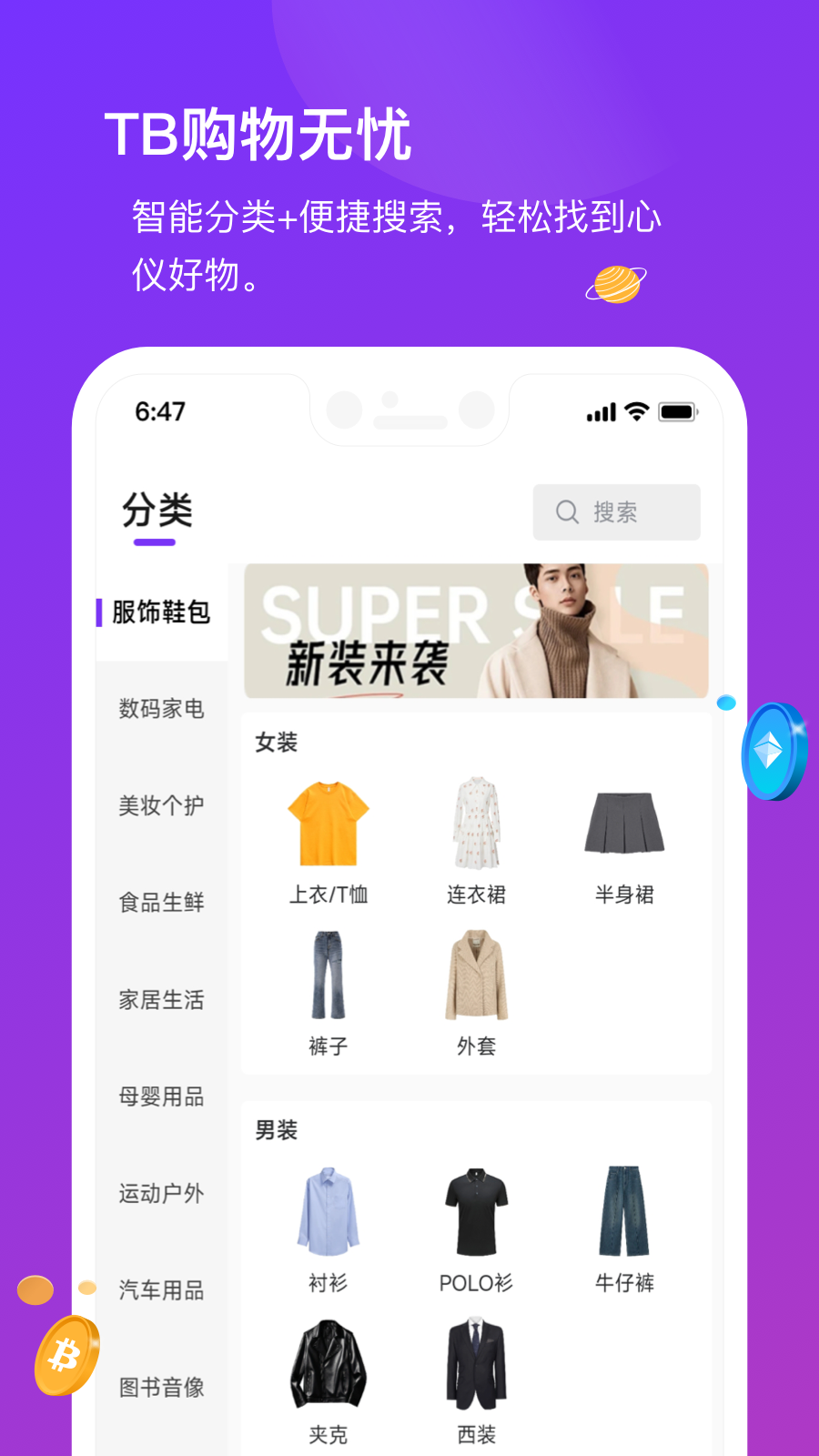This screenshot has height=1456, width=819.
Task: Open the 连衣裙 dress category icon
Action: [x=476, y=822]
